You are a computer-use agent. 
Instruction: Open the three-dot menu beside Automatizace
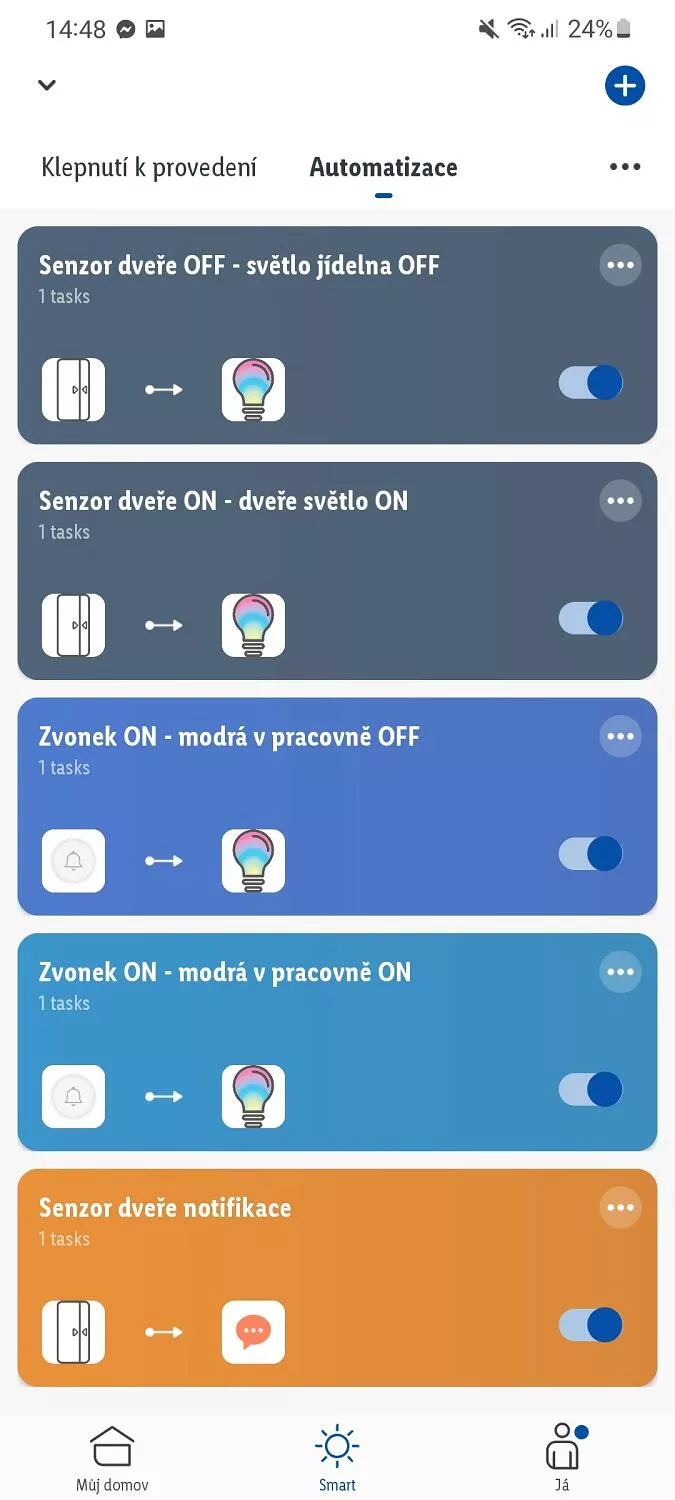tap(625, 167)
